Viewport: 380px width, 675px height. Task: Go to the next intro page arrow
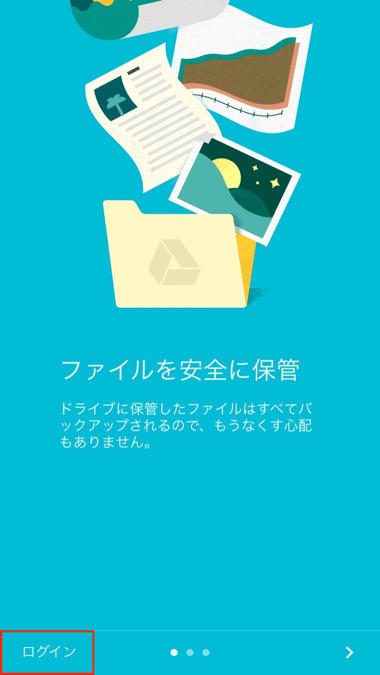click(x=349, y=653)
